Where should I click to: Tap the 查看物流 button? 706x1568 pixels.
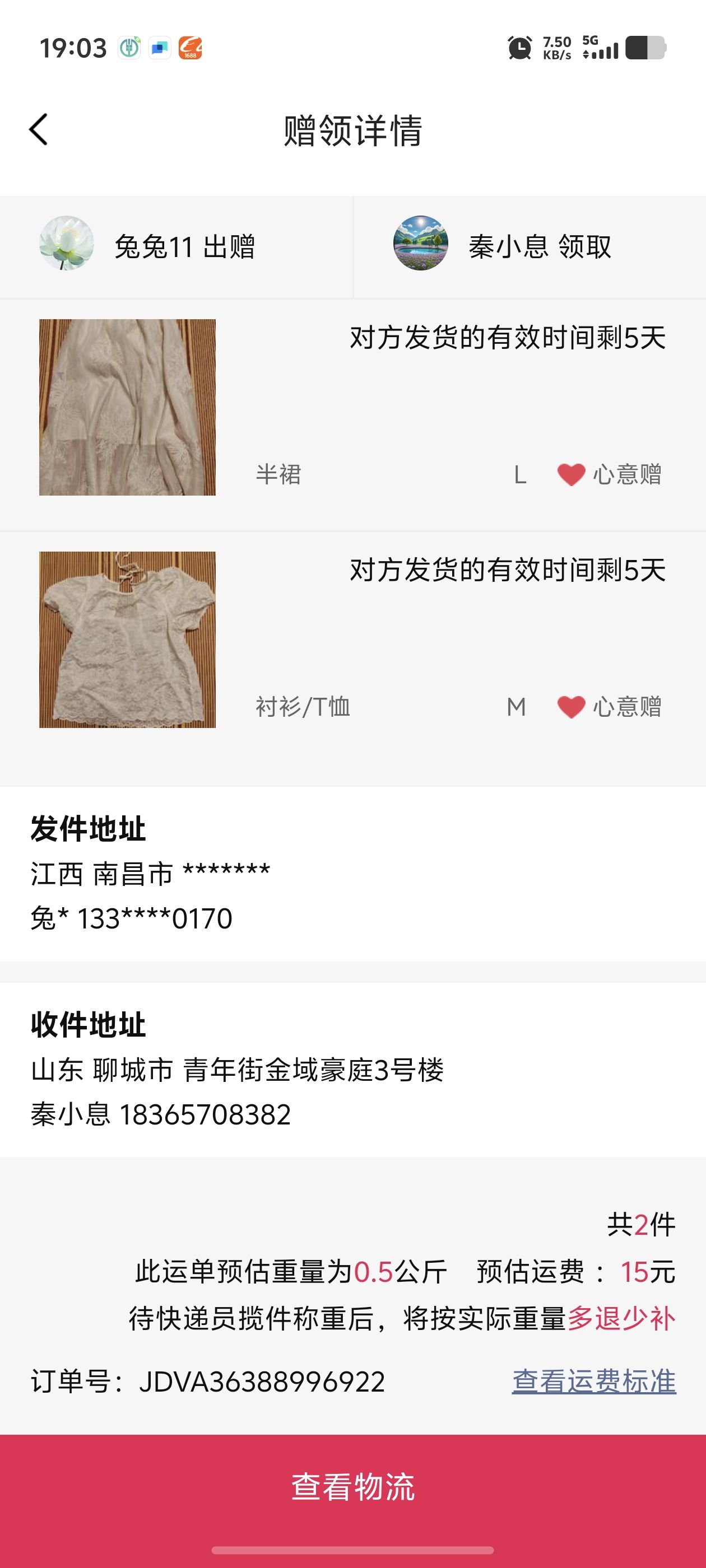352,1486
